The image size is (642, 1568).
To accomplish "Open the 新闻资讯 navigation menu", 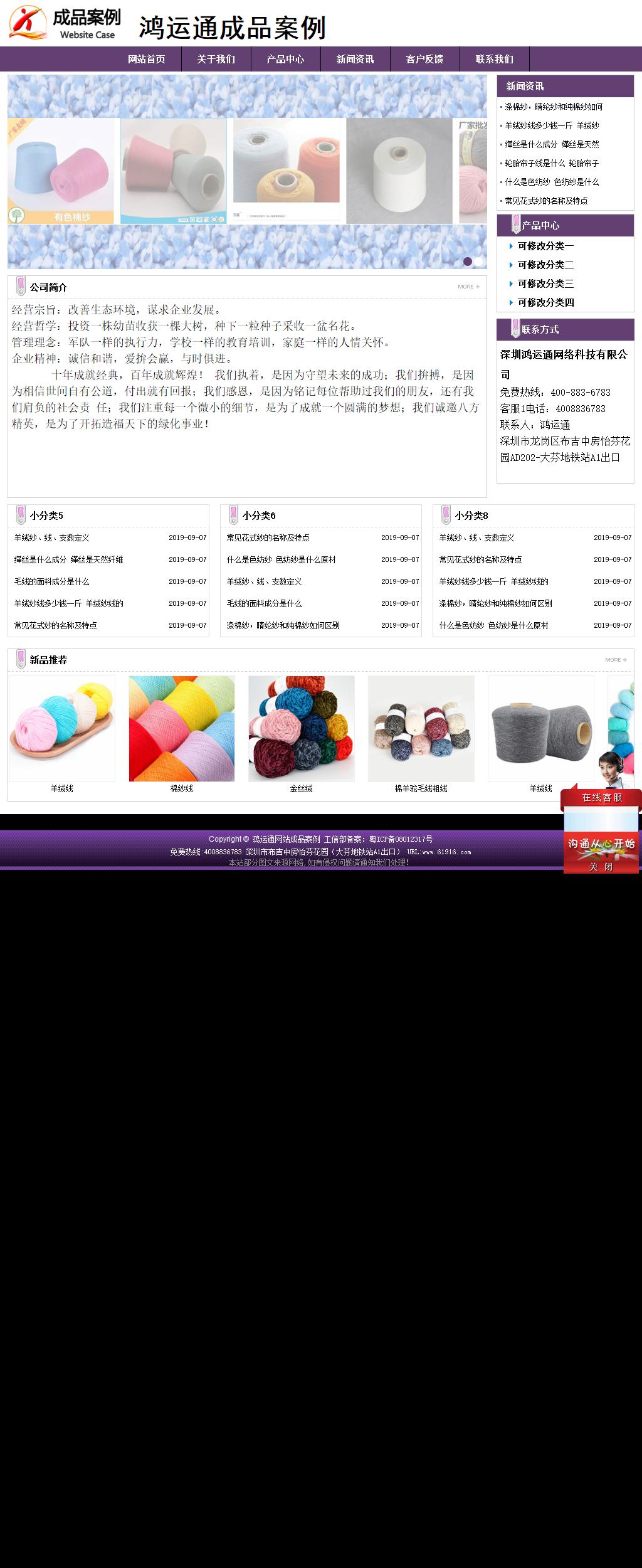I will [x=355, y=59].
